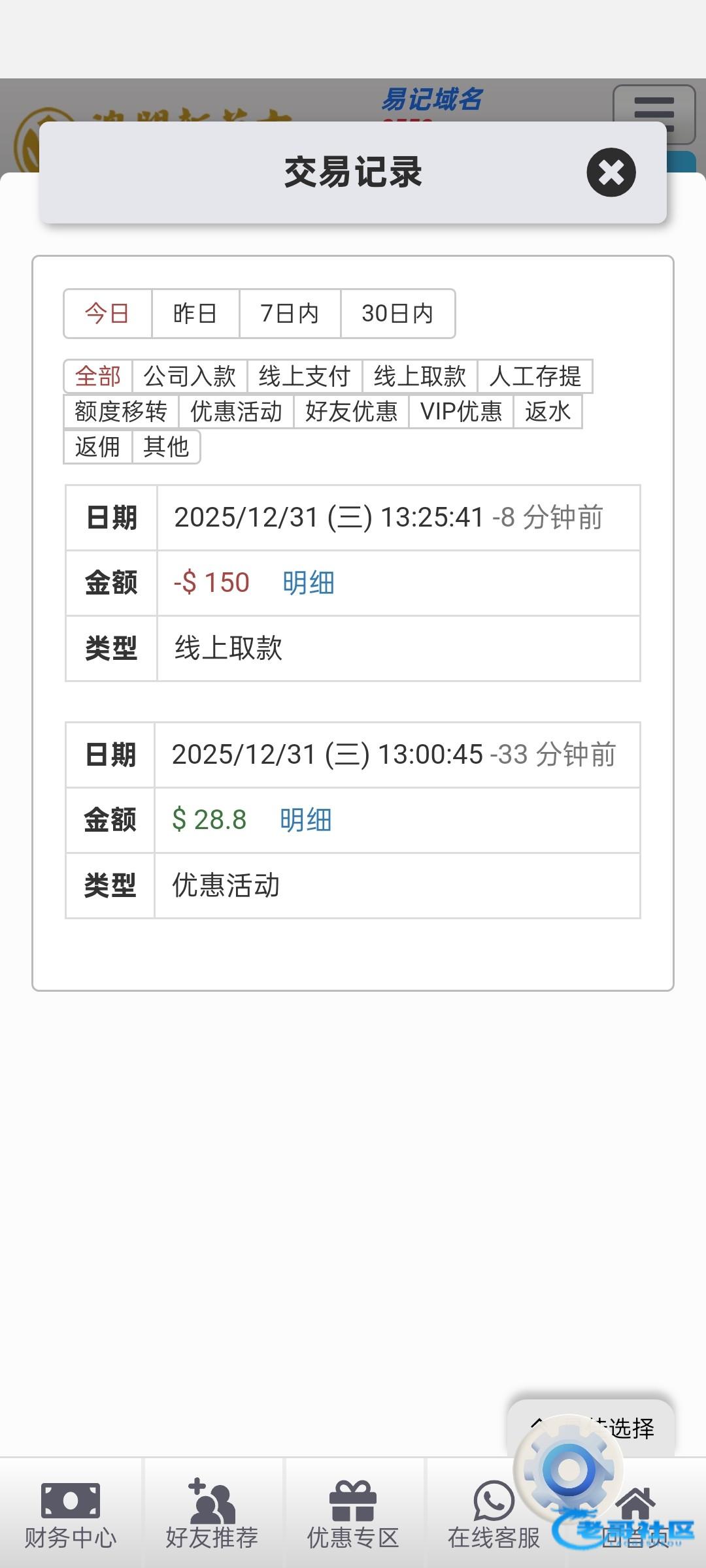Image resolution: width=706 pixels, height=1568 pixels.
Task: Show 好友优惠 records
Action: pyautogui.click(x=351, y=412)
